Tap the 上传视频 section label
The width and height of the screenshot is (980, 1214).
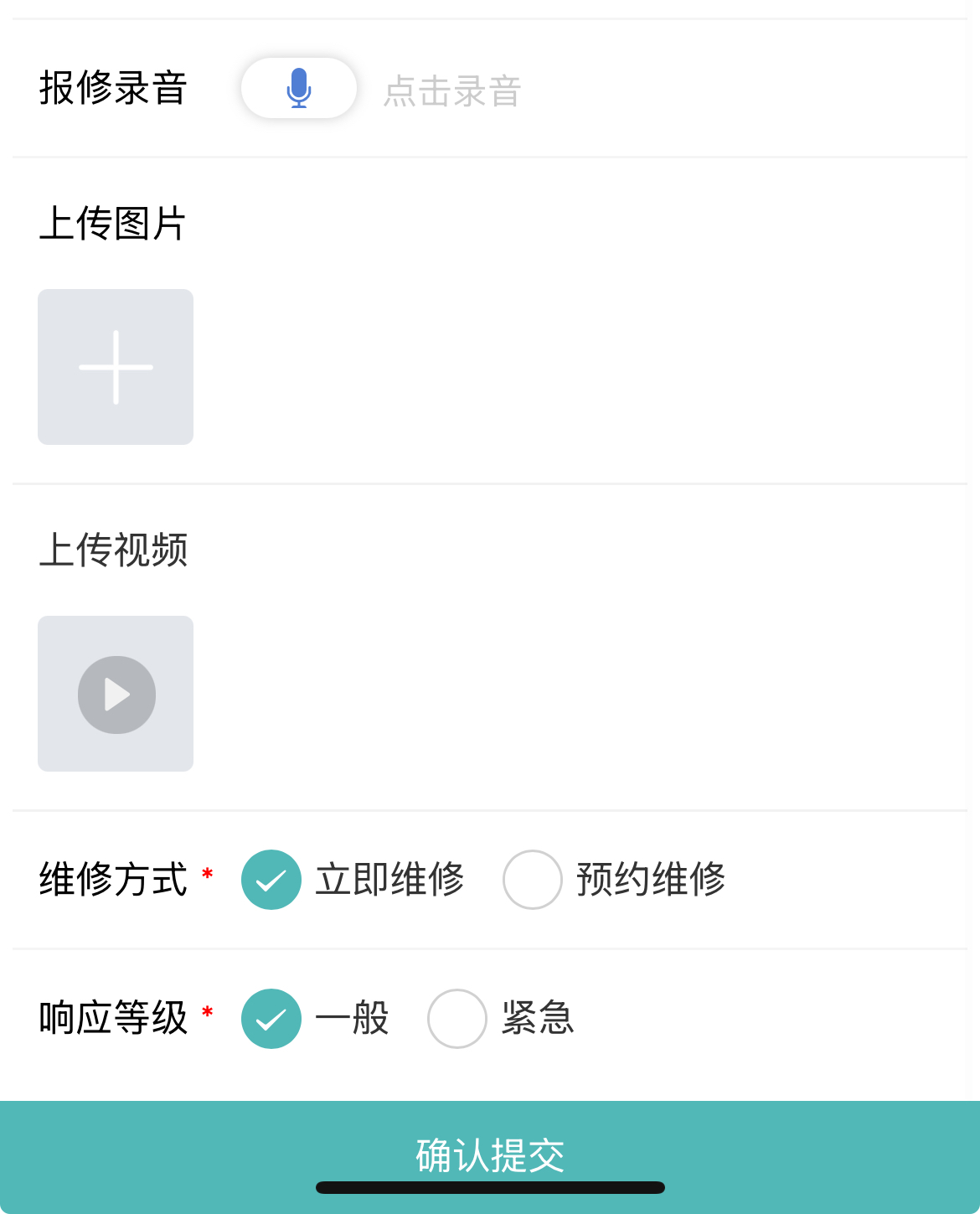[x=115, y=551]
